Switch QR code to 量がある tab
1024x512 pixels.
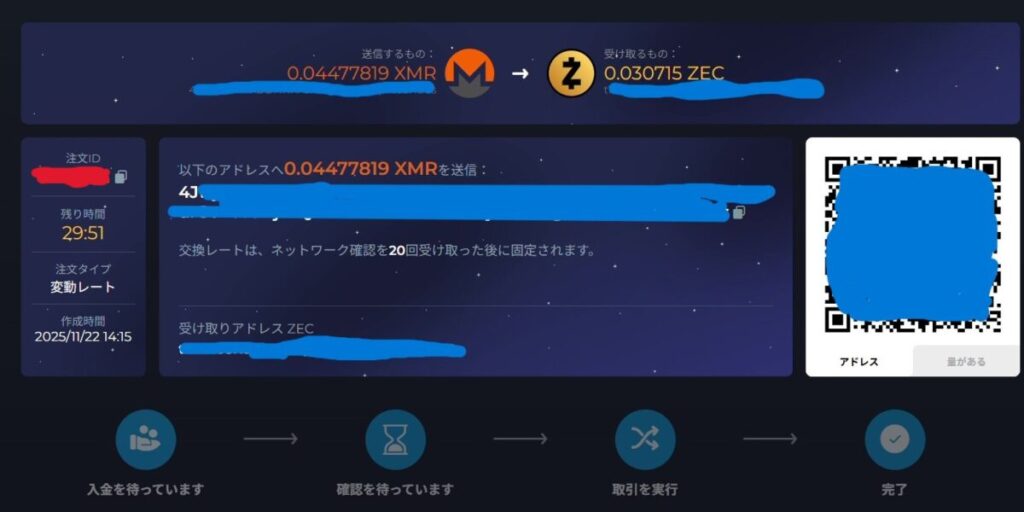coord(966,361)
